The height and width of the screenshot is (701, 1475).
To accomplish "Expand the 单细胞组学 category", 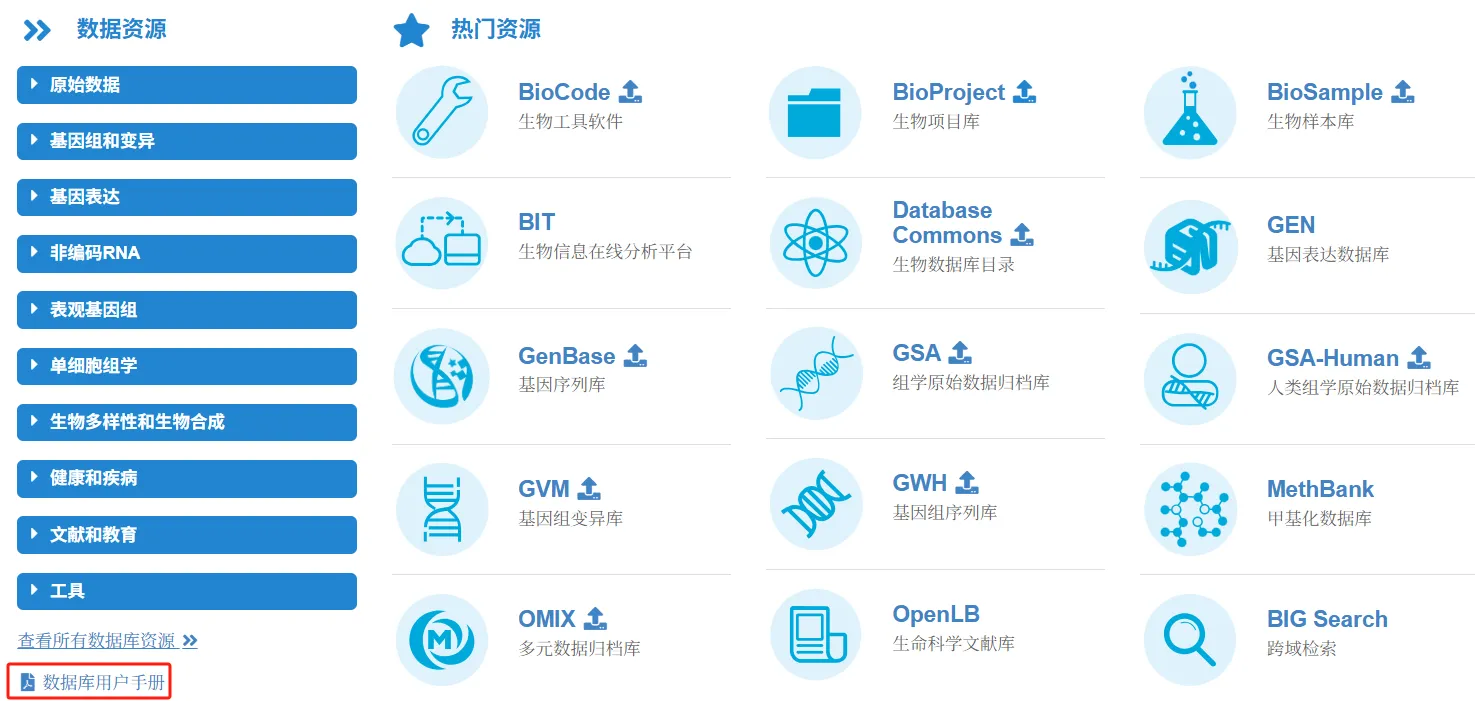I will [186, 366].
